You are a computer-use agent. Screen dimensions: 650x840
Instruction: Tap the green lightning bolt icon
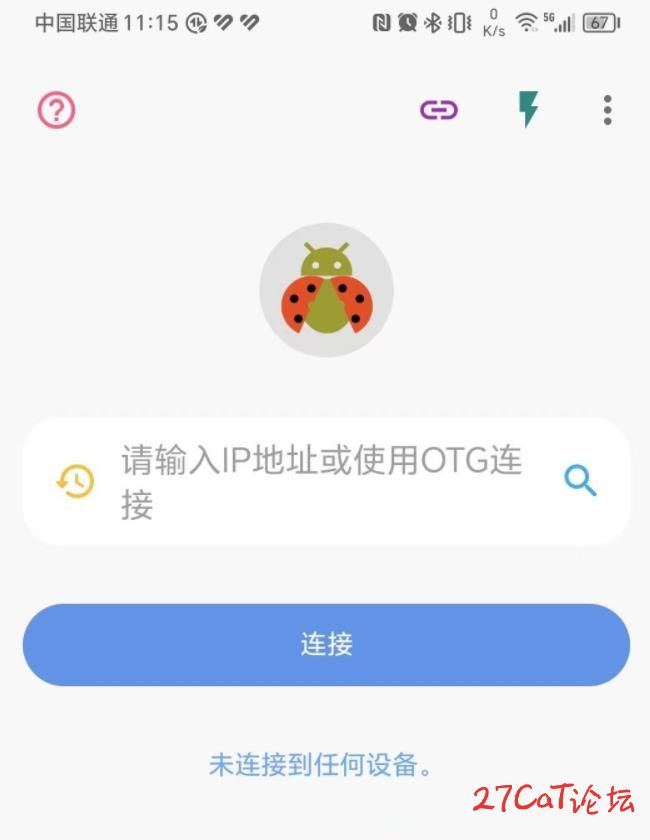point(528,110)
